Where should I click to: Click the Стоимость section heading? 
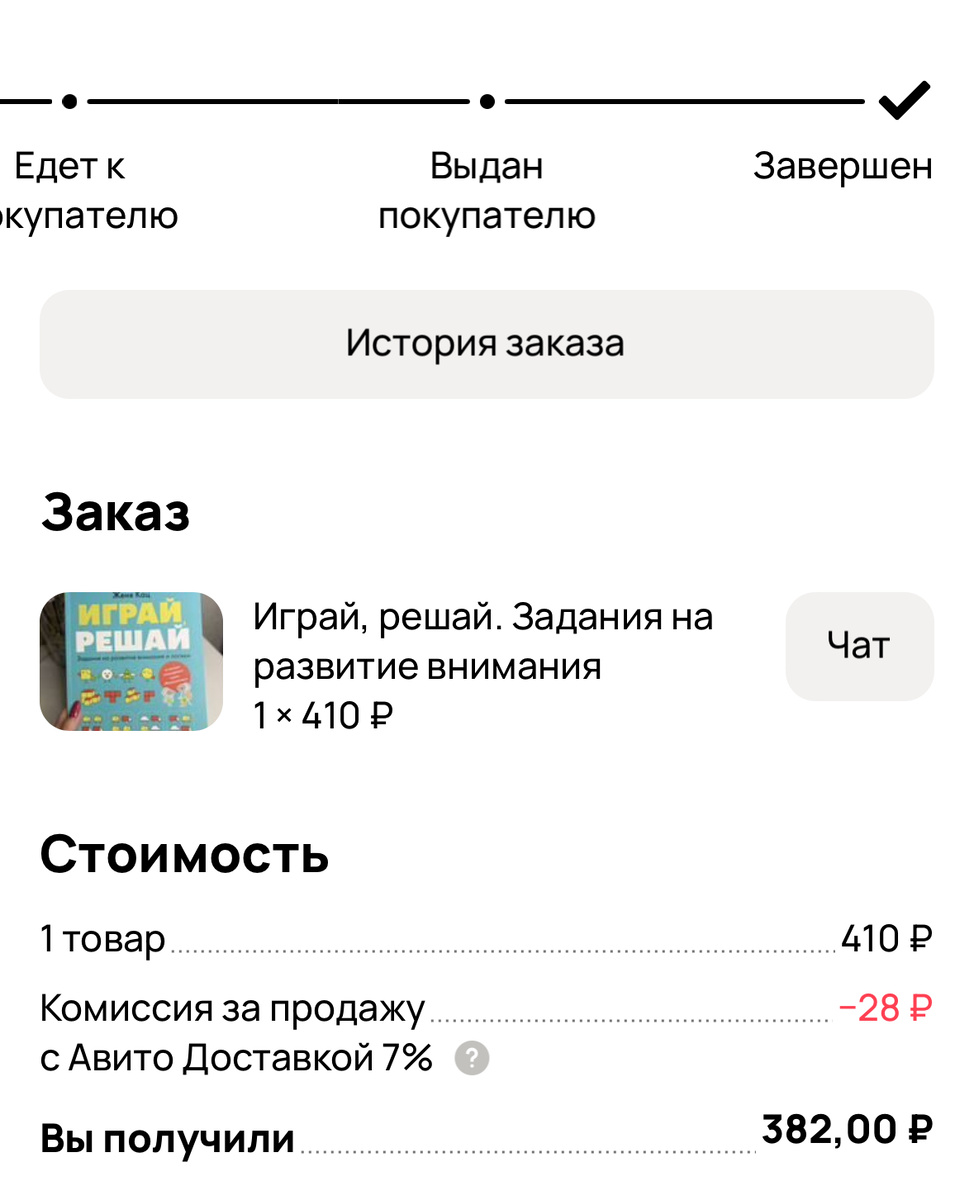183,855
